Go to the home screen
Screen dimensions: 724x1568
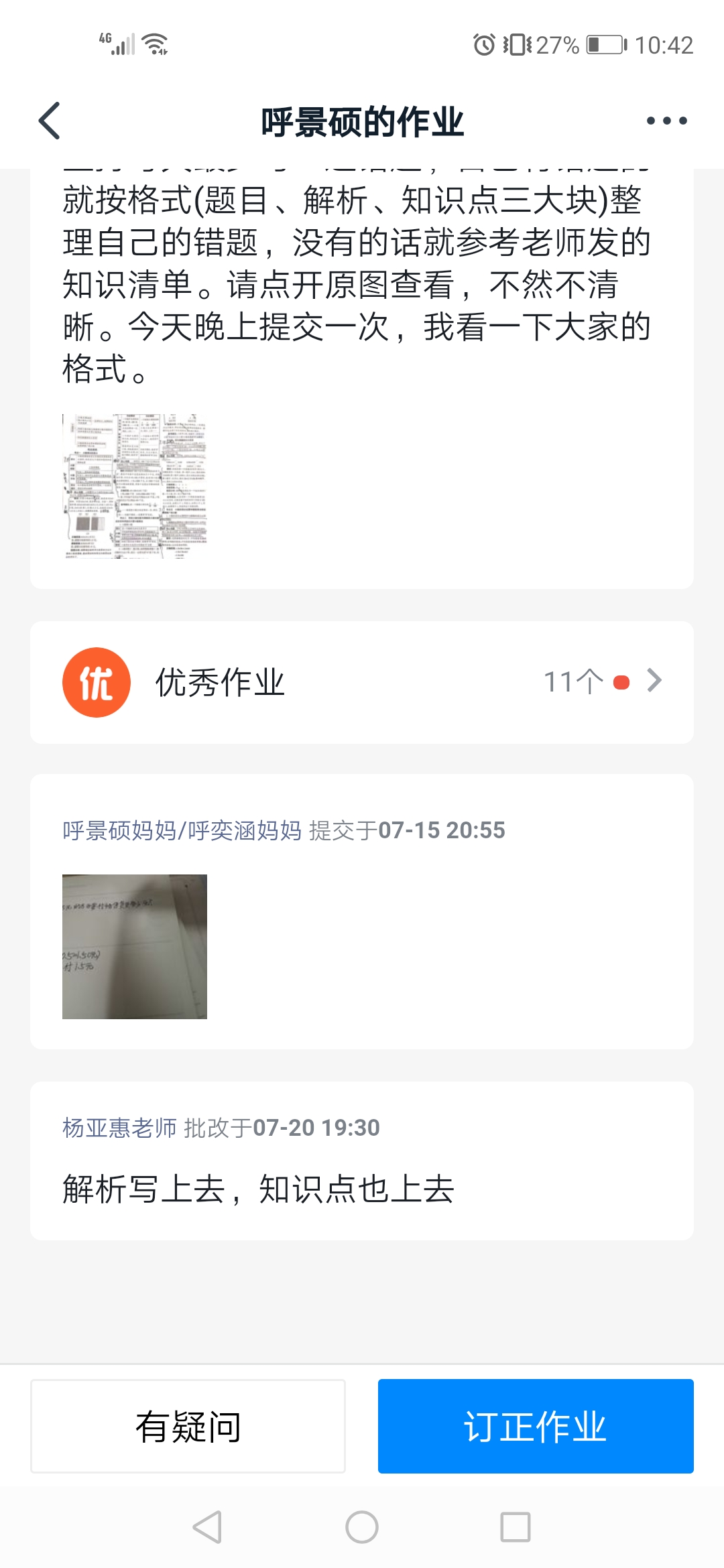click(362, 1527)
